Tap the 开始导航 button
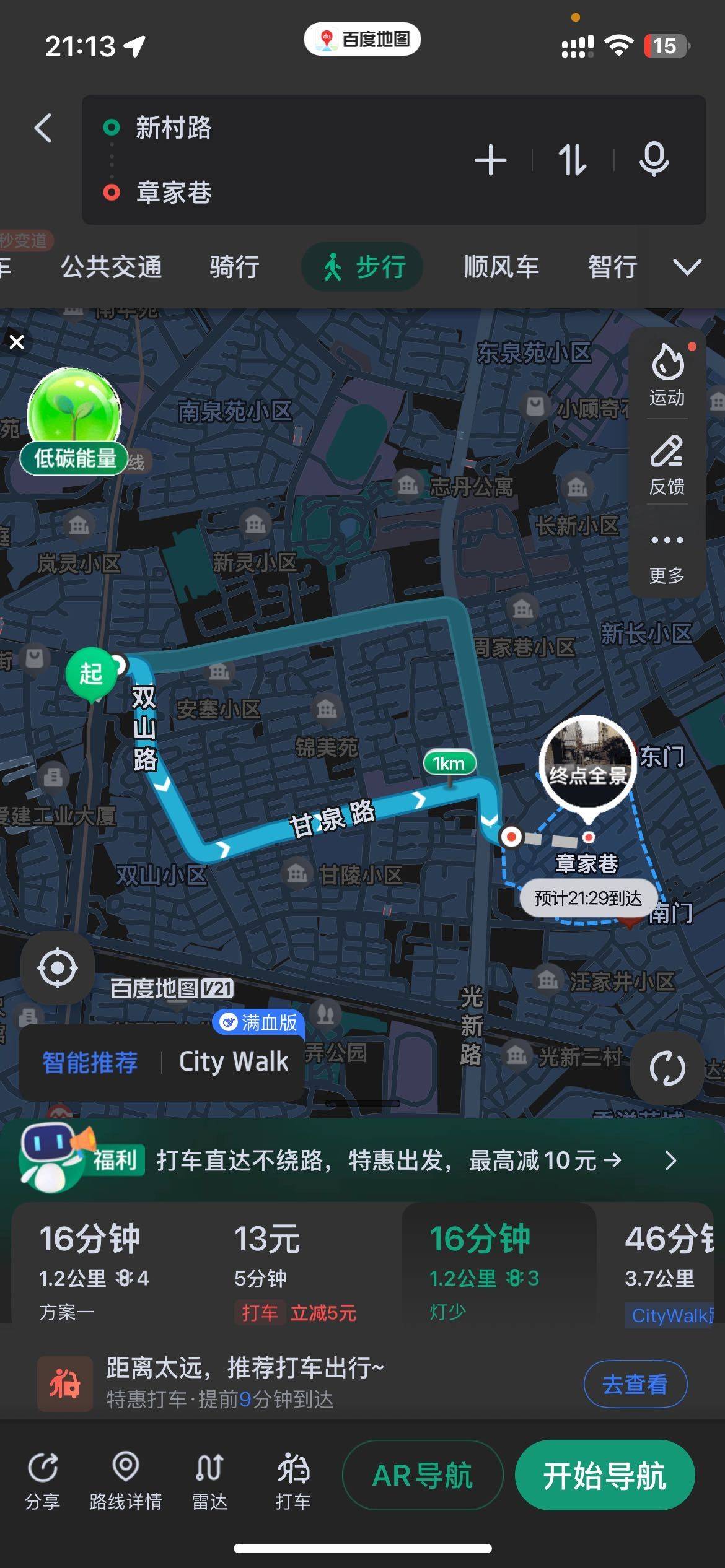Image resolution: width=725 pixels, height=1568 pixels. (605, 1474)
